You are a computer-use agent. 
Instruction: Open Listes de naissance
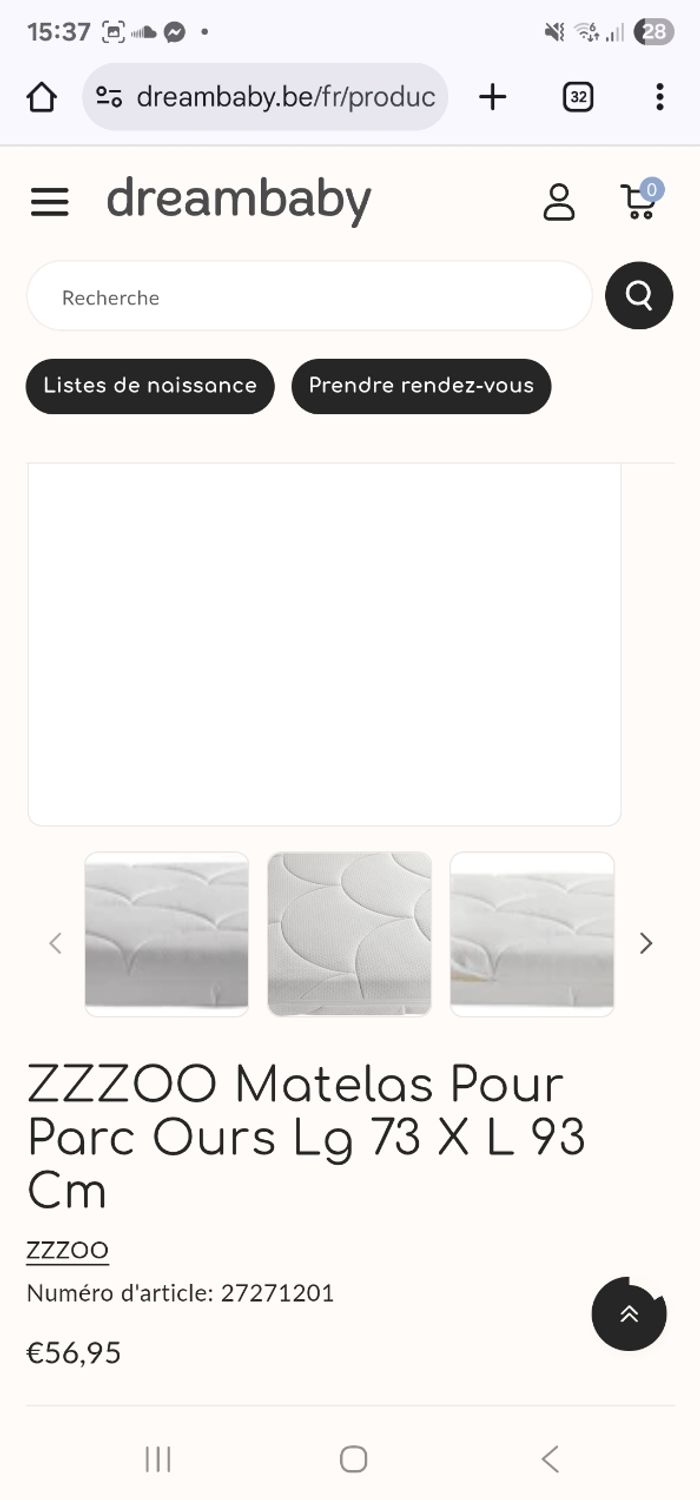click(x=150, y=386)
